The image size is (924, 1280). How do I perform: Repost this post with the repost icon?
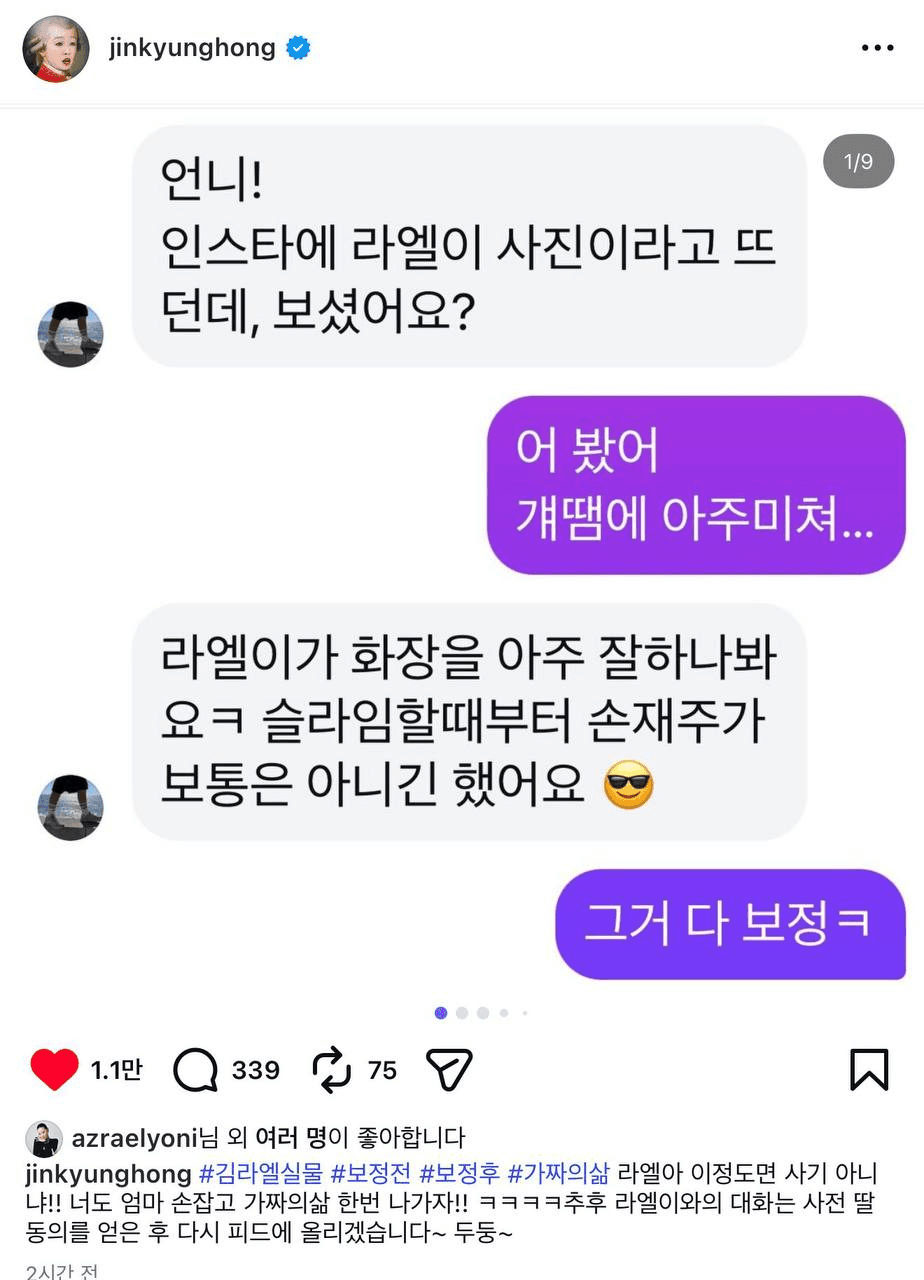click(x=332, y=1071)
